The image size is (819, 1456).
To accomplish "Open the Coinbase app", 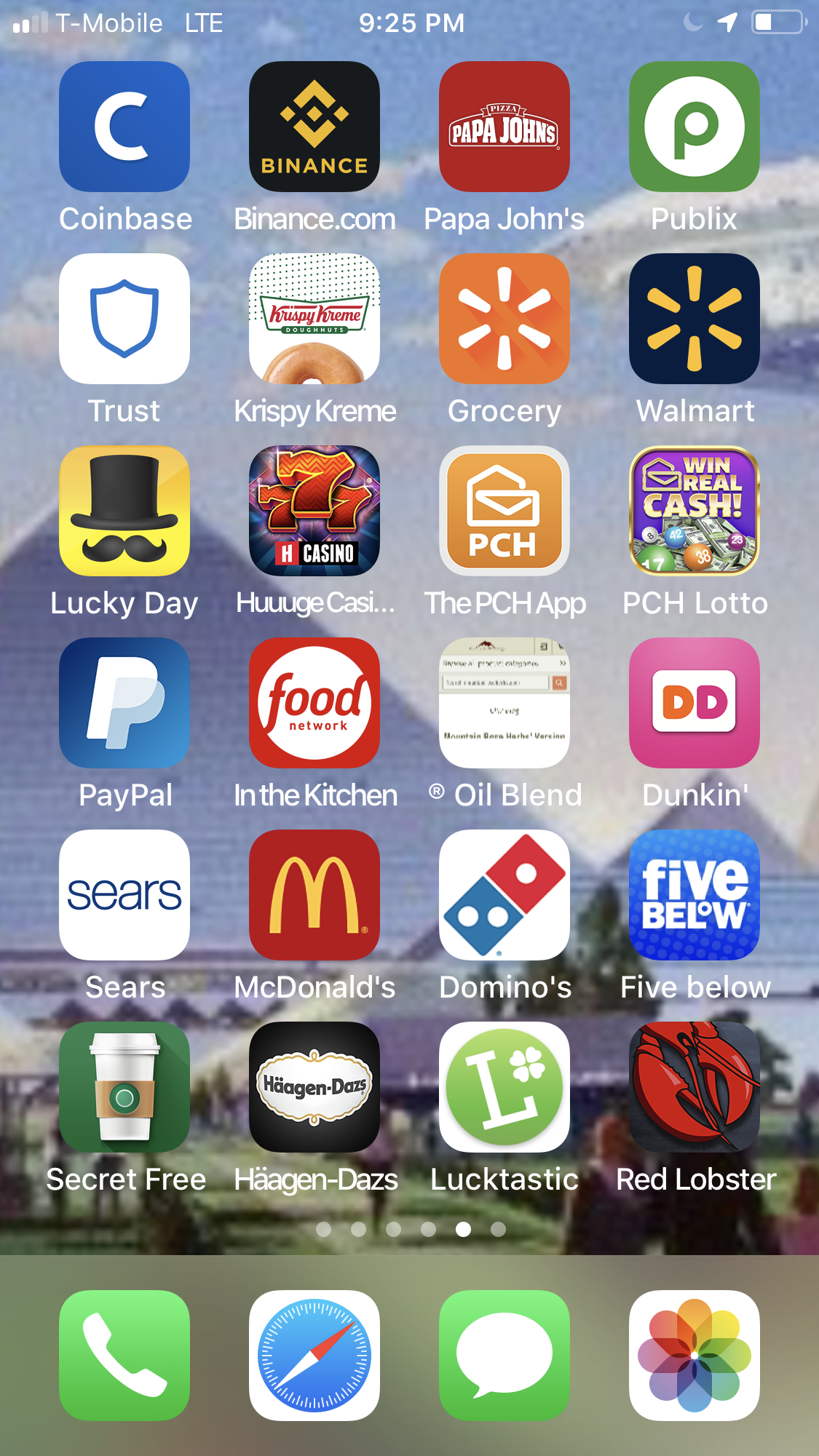I will [x=124, y=127].
